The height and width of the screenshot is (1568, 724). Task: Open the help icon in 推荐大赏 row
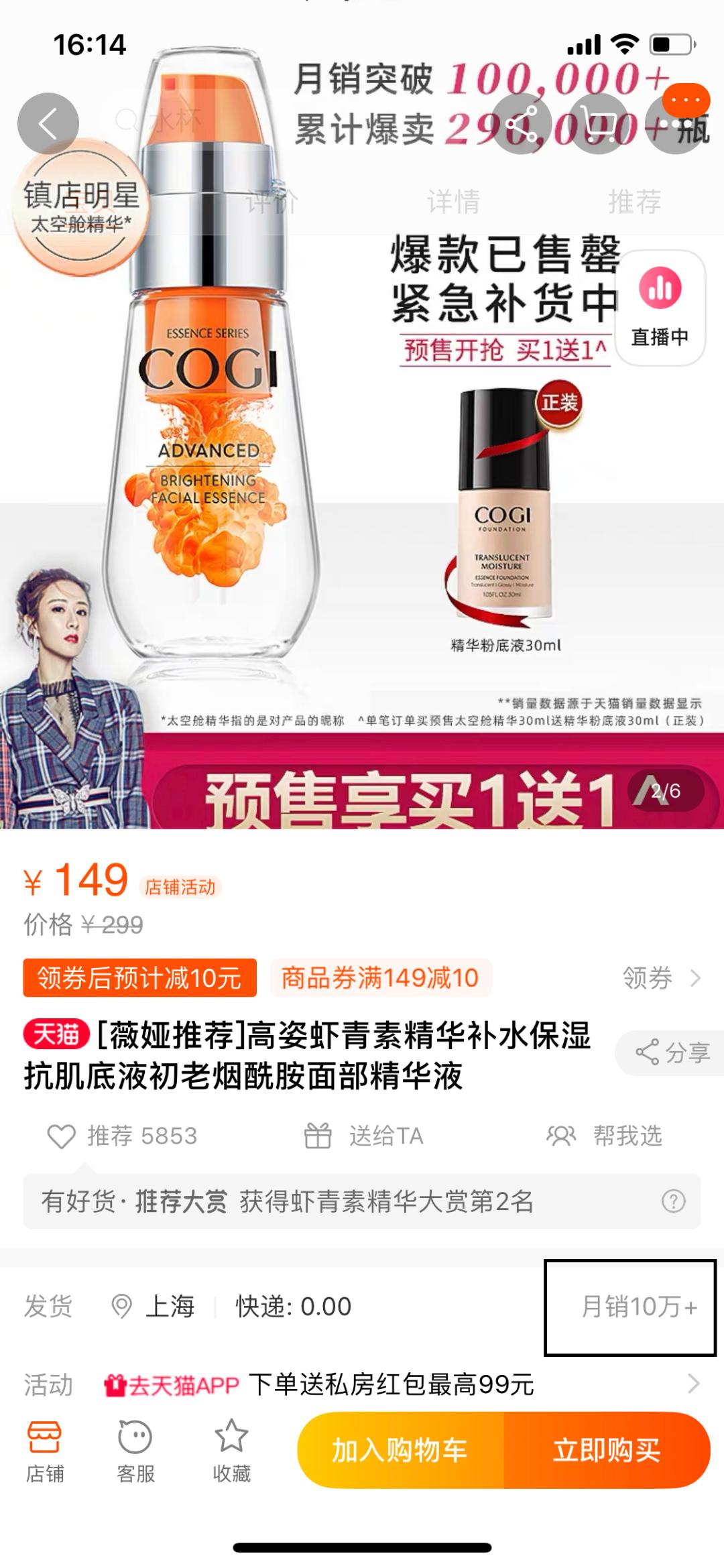pyautogui.click(x=673, y=1201)
